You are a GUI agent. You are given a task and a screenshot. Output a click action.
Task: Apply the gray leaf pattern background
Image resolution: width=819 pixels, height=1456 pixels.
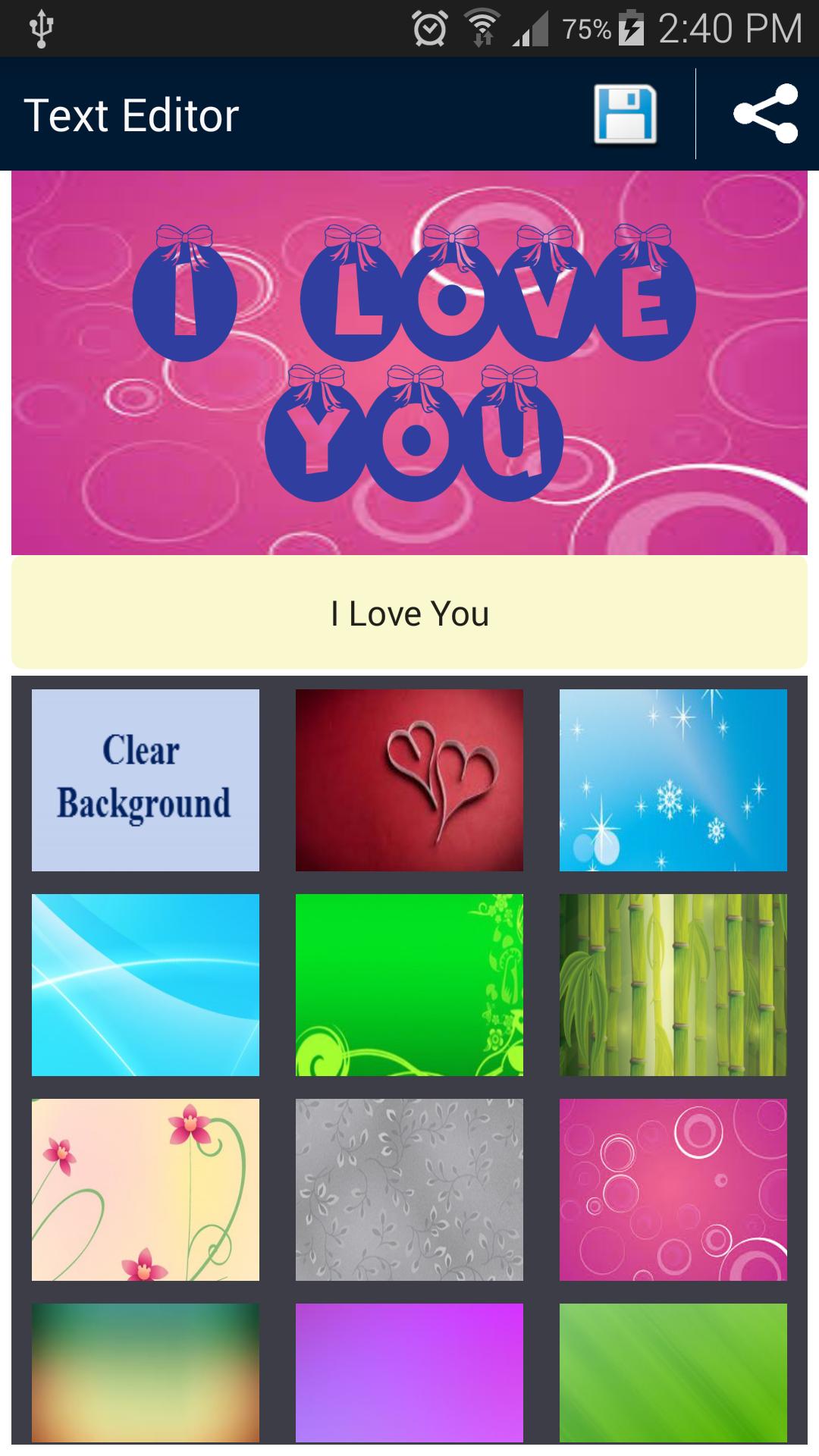[409, 1189]
